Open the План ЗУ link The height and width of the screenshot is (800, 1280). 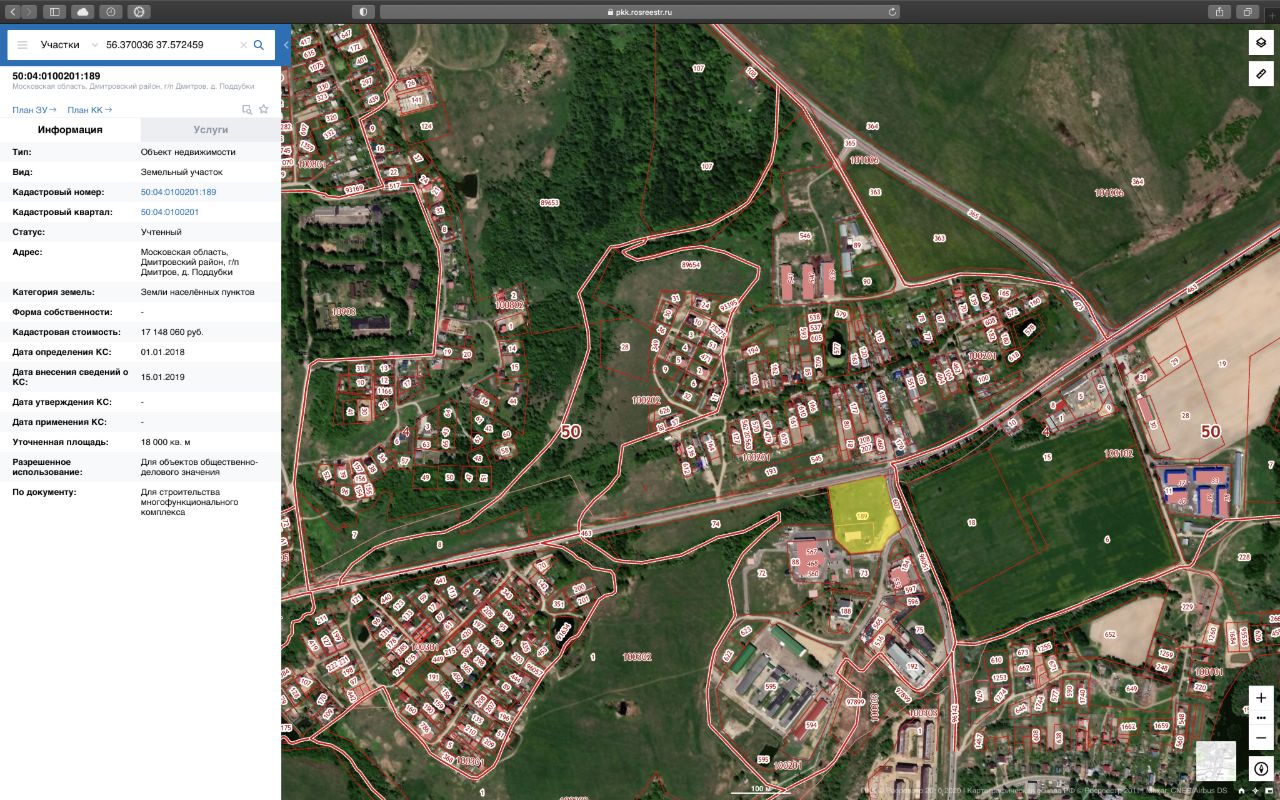click(33, 109)
